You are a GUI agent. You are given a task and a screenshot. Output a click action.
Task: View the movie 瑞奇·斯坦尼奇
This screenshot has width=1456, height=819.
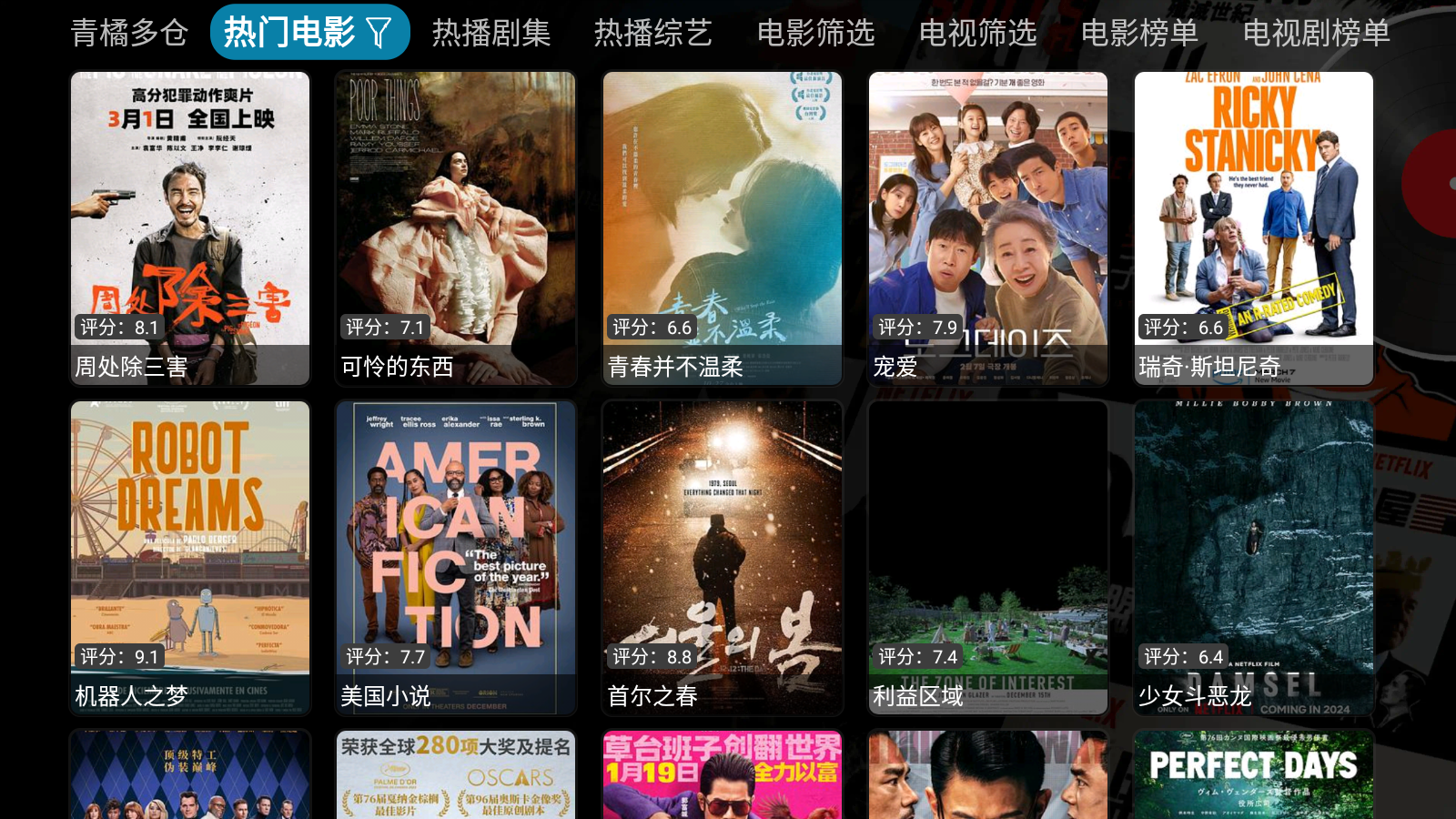(x=1254, y=227)
